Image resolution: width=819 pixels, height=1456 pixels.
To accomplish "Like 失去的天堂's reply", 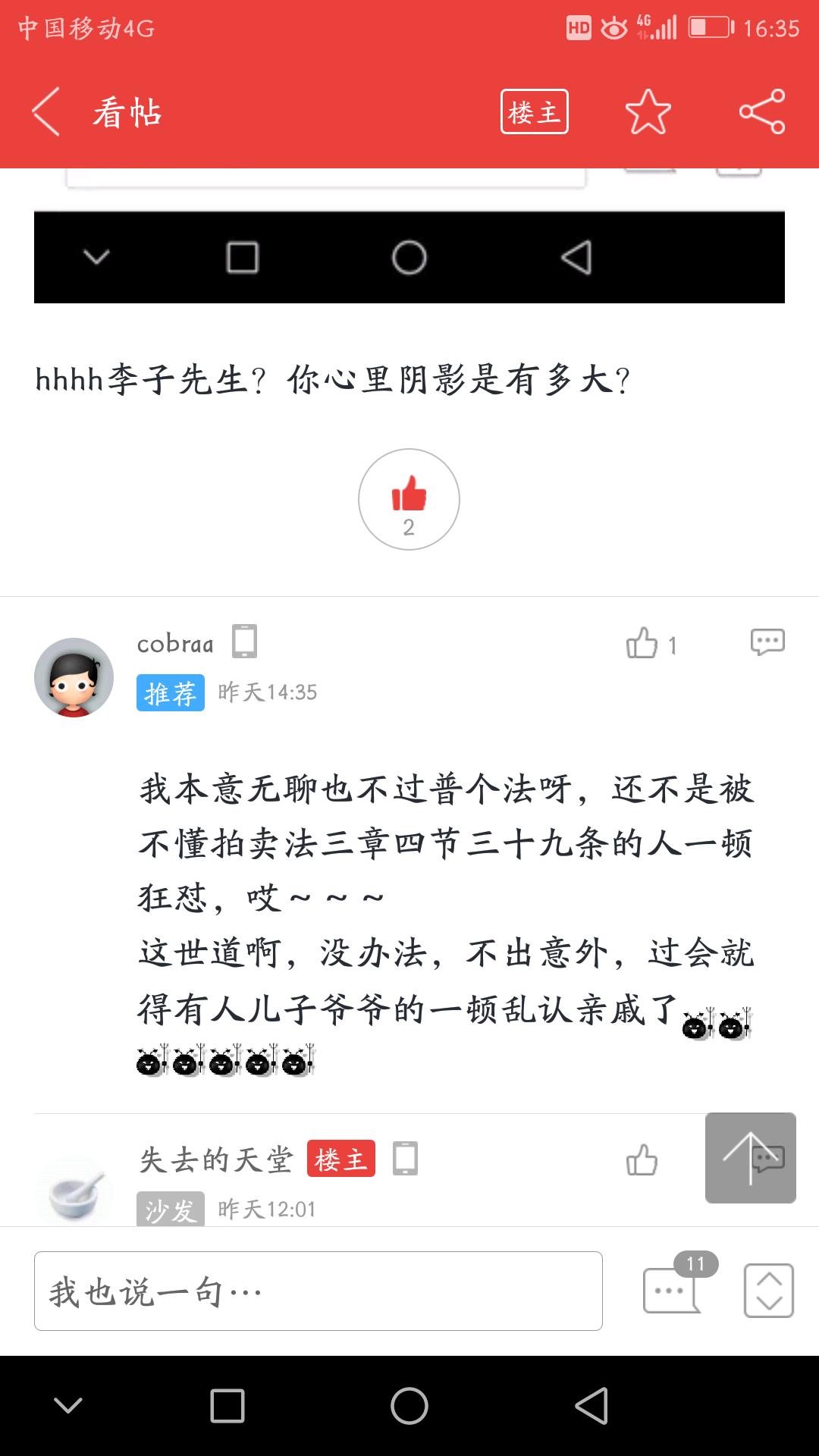I will tap(642, 1159).
